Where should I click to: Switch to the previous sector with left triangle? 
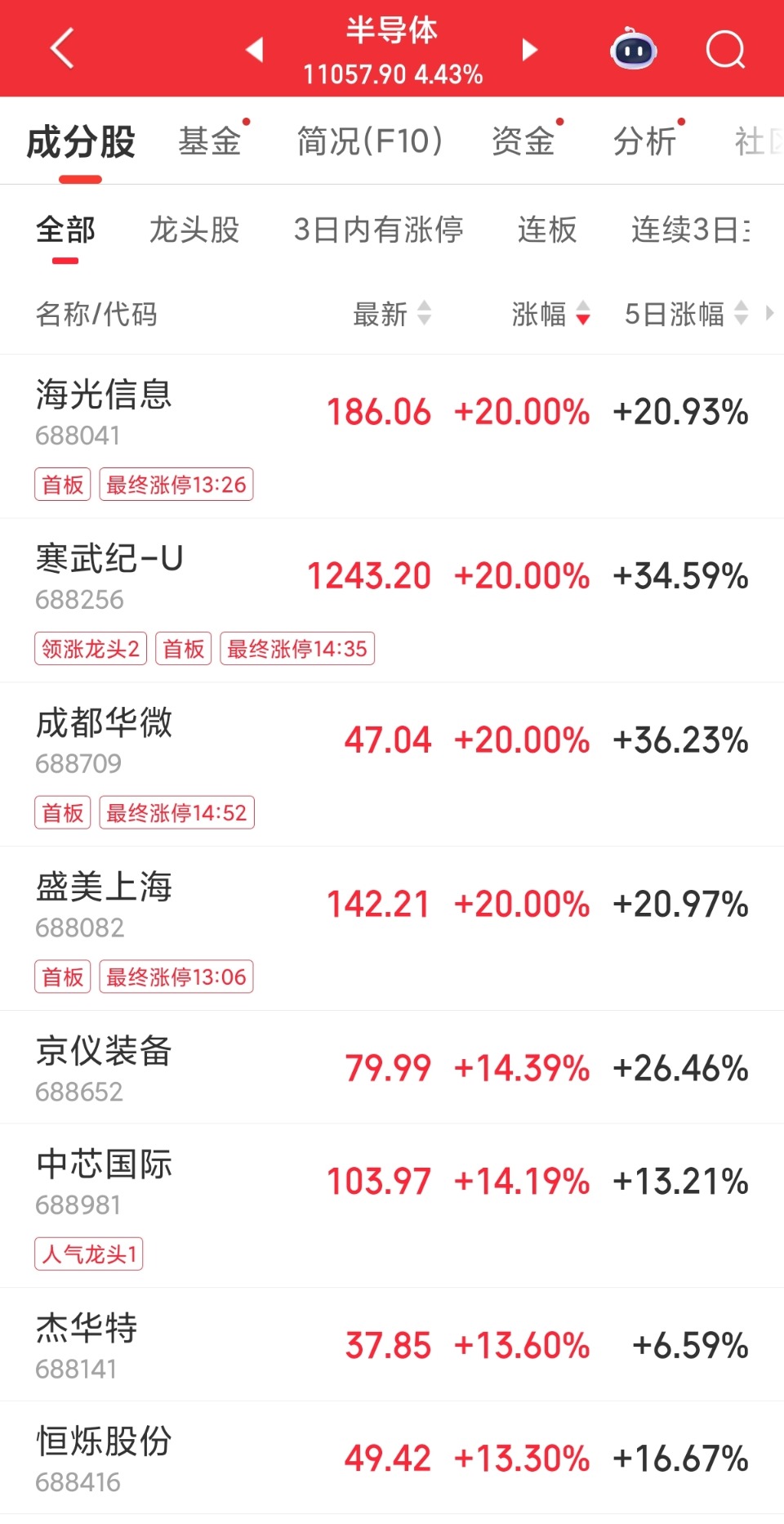tap(255, 50)
